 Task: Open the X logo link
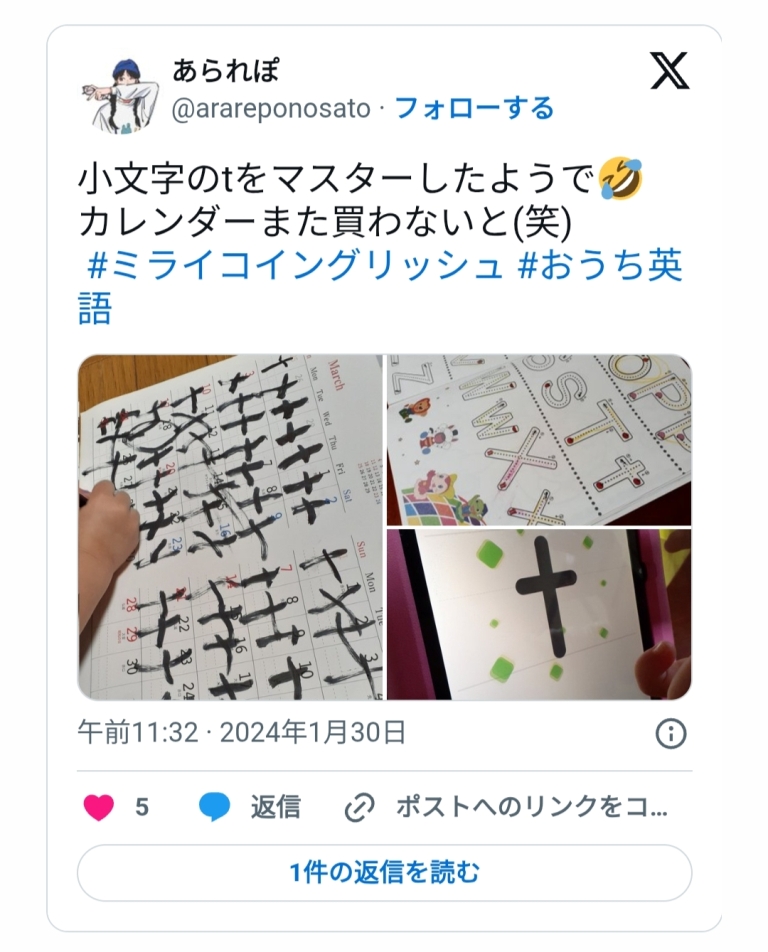click(669, 72)
